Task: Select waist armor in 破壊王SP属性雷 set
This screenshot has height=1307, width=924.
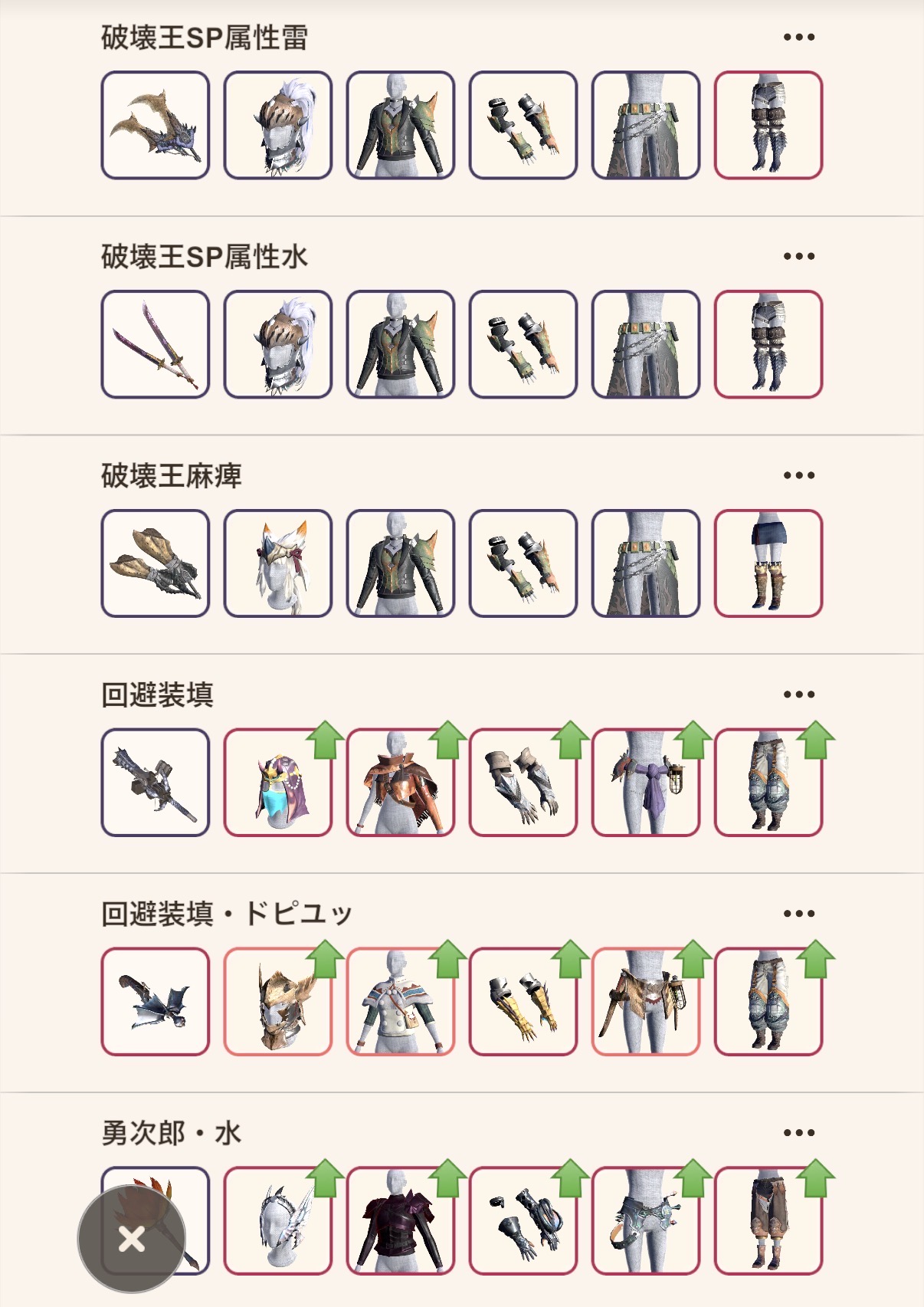Action: (x=646, y=125)
